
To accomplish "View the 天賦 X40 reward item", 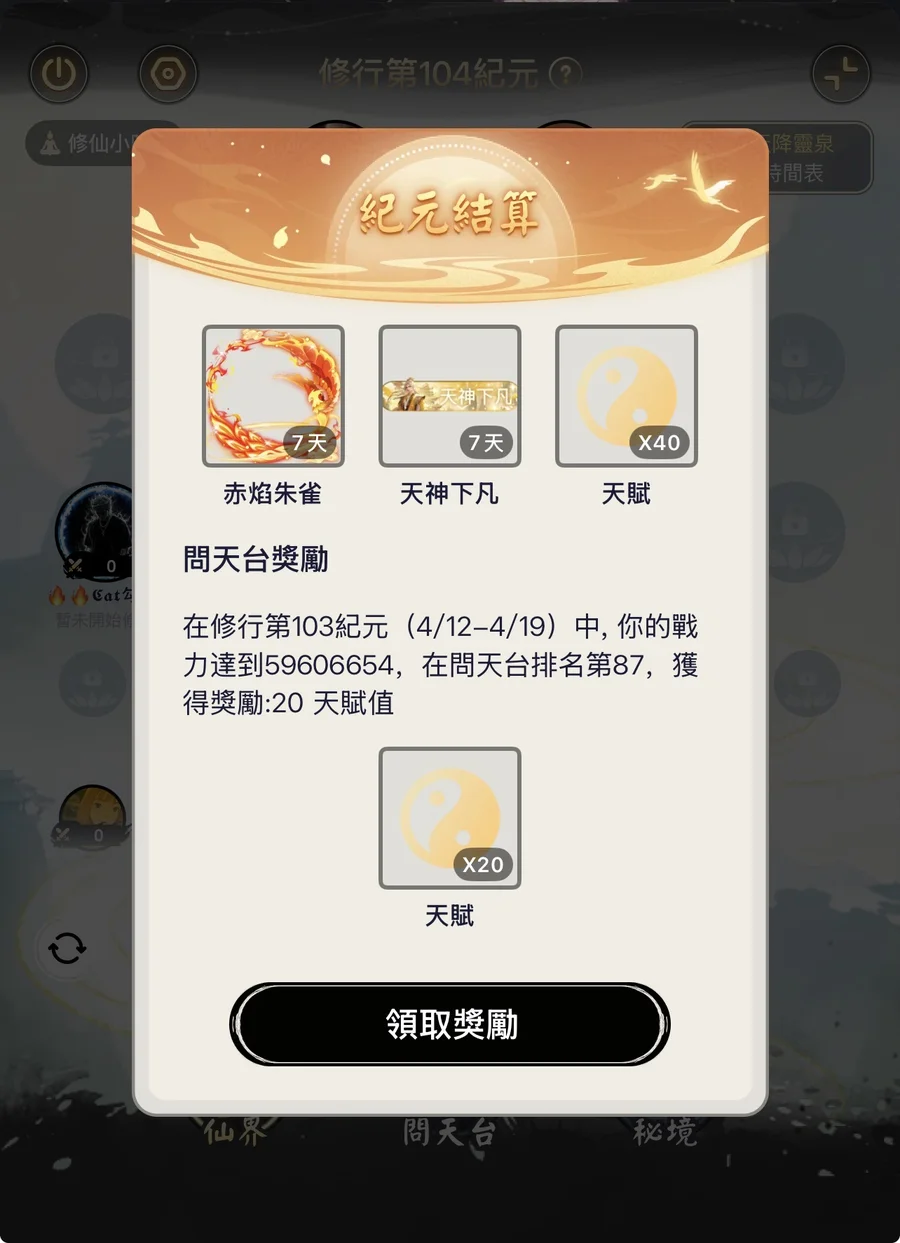I will pos(626,396).
